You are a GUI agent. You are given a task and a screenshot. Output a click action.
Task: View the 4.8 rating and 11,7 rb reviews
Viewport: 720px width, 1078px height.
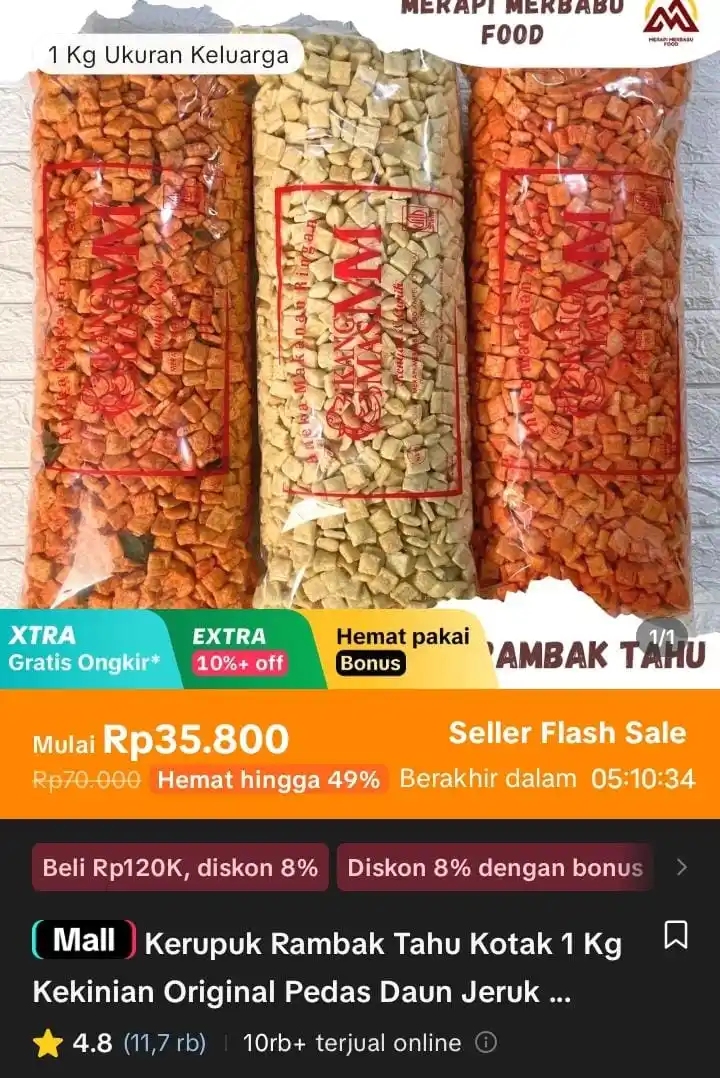pos(120,1043)
